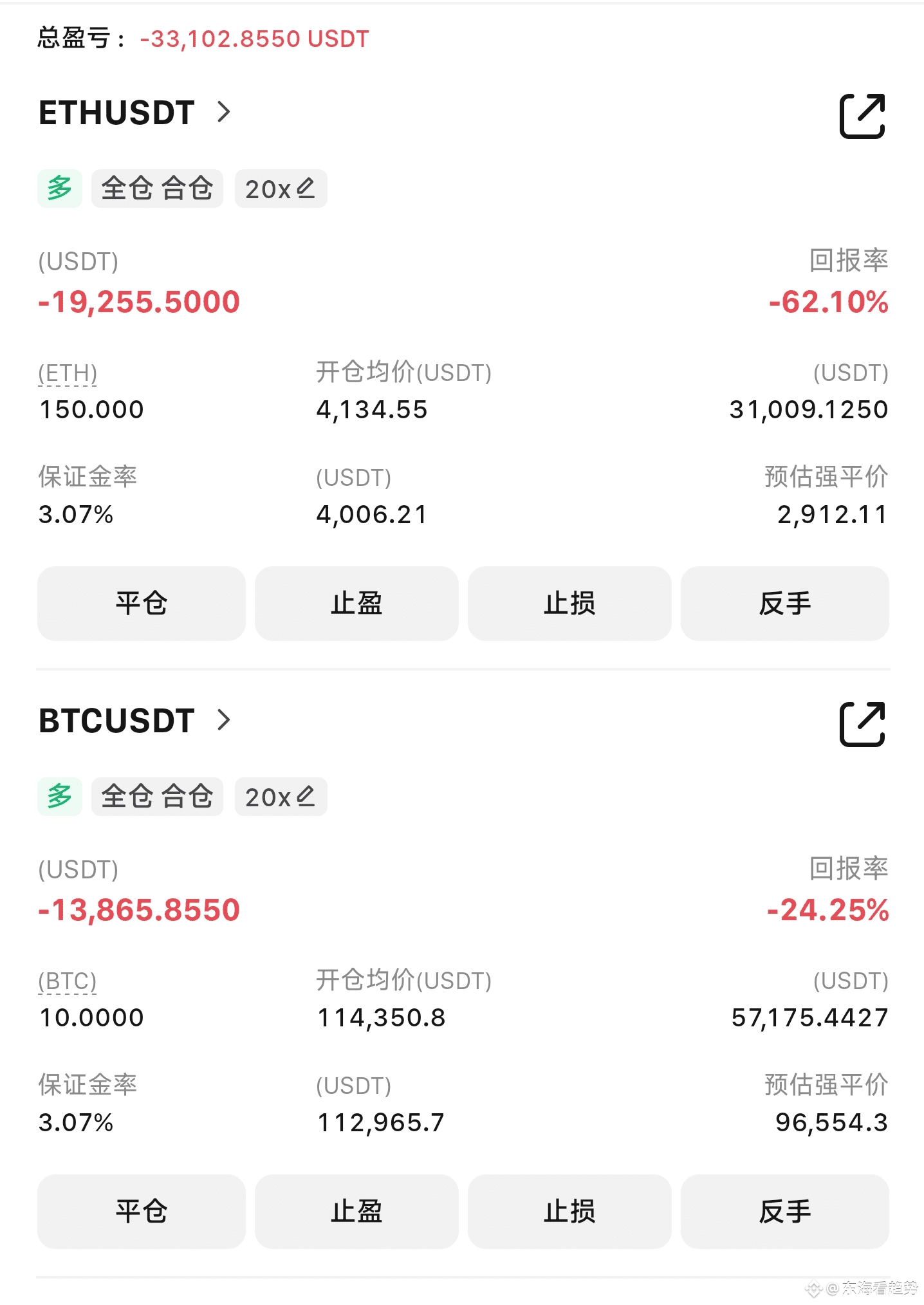Tap 平仓 for the ETHUSDT position
The height and width of the screenshot is (1305, 924).
point(141,603)
